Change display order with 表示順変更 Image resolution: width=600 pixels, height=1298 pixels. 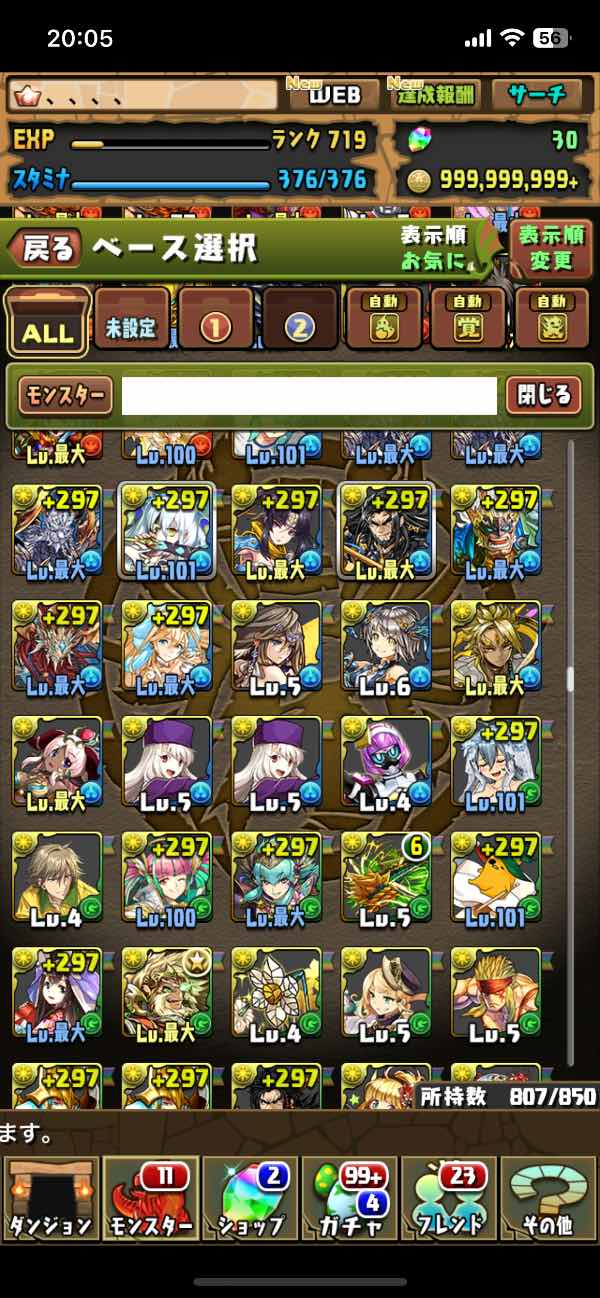click(x=550, y=249)
